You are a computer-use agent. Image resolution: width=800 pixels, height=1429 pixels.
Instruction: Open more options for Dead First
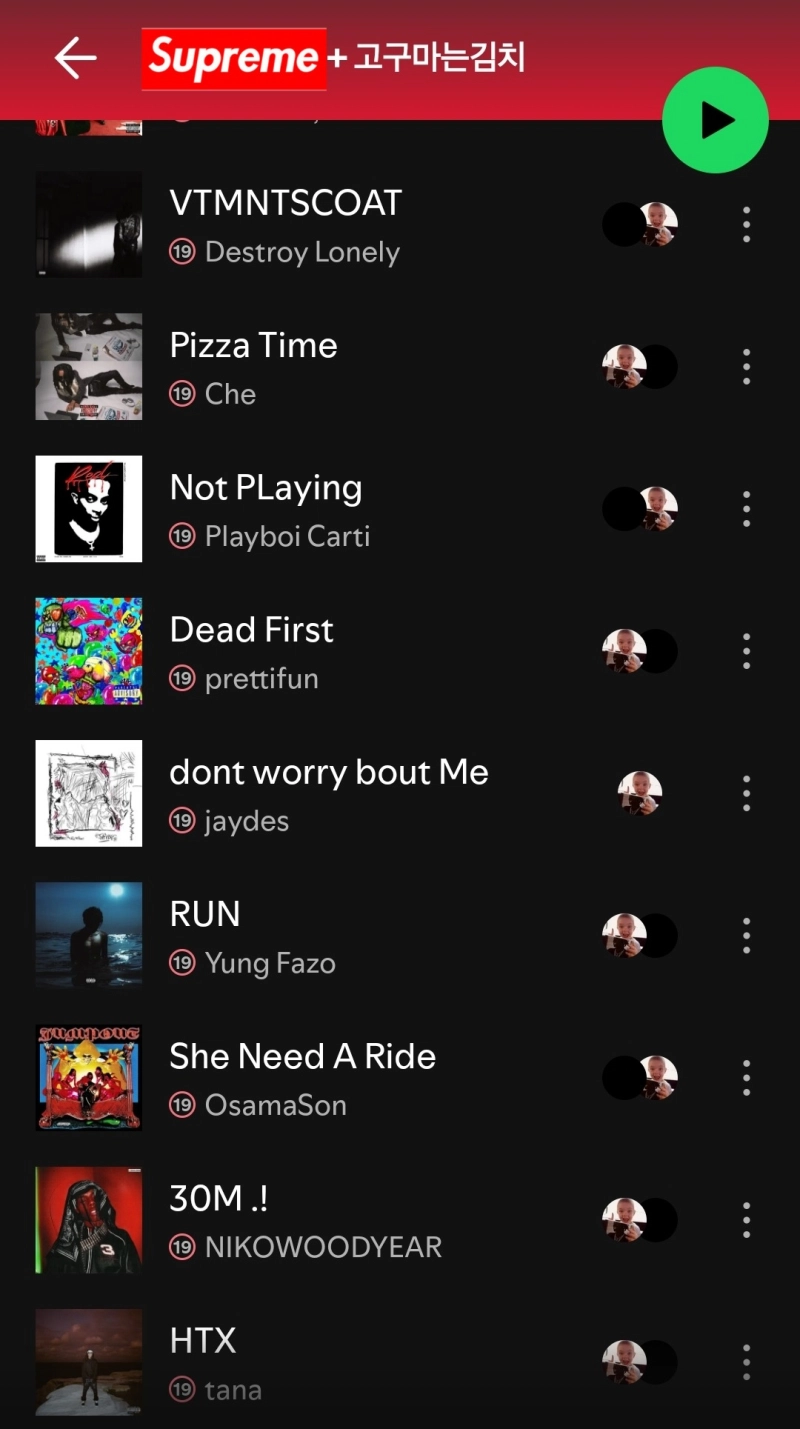pos(746,651)
